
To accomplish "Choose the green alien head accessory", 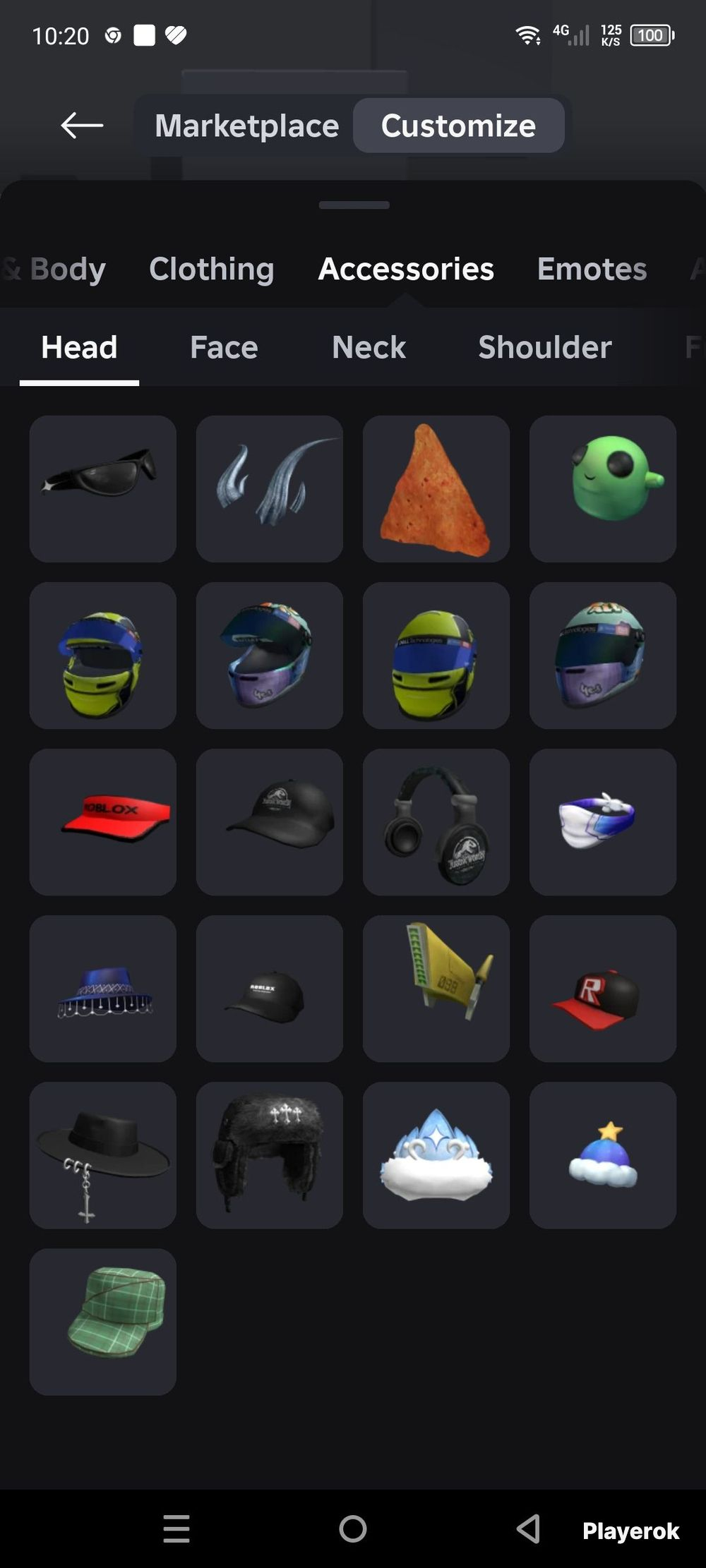I will pos(603,489).
